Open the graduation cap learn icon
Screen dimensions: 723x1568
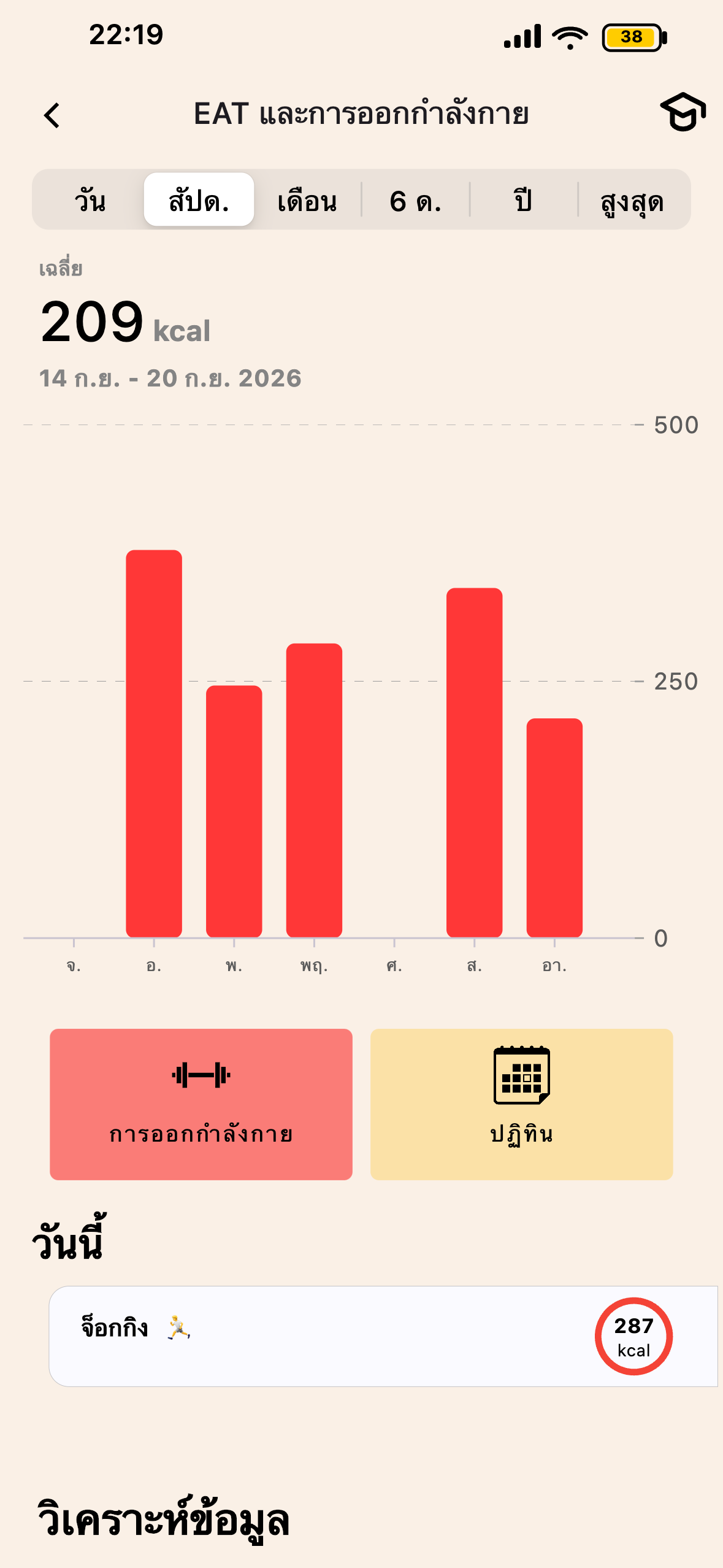(683, 112)
